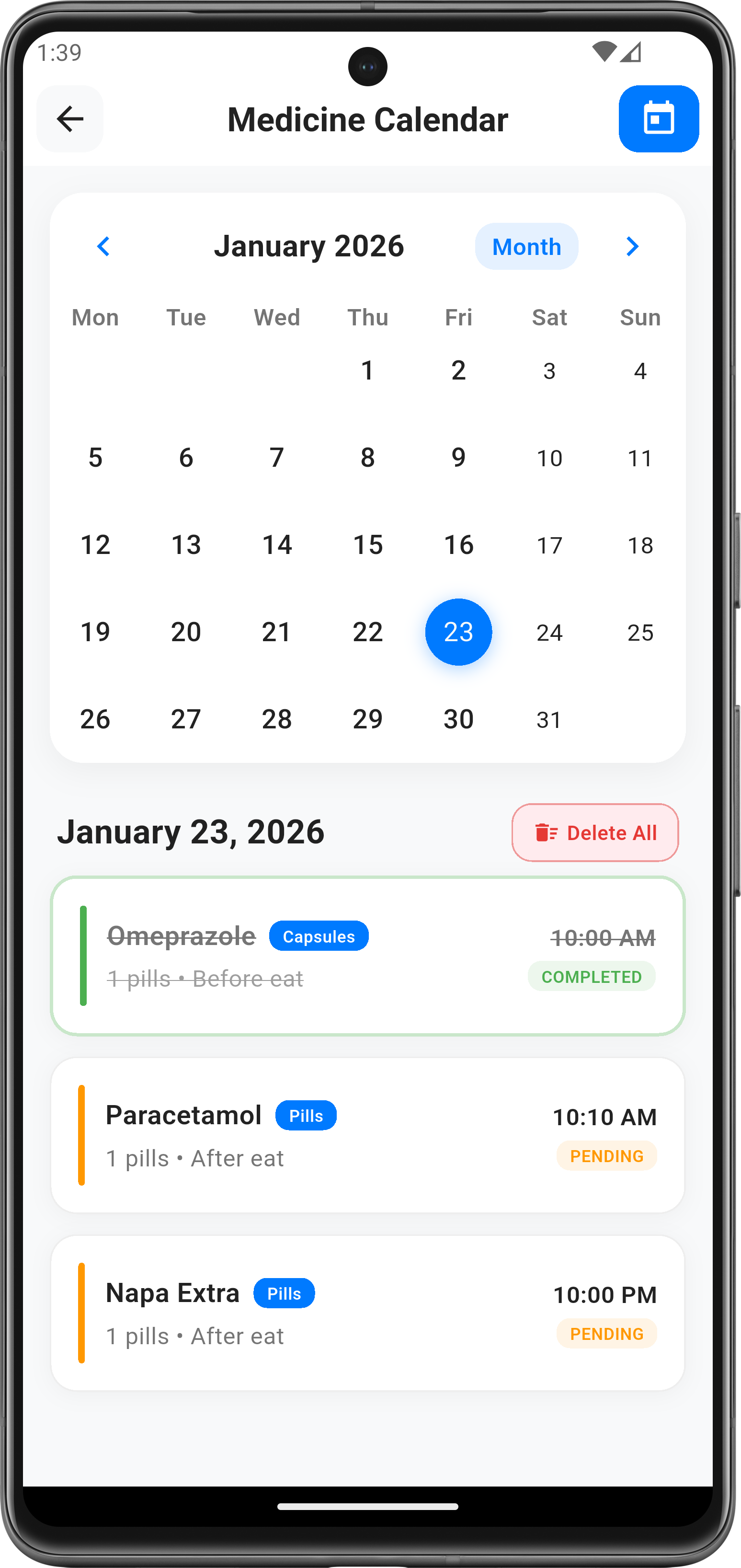Select January 31 on calendar
The image size is (741, 1568).
pyautogui.click(x=549, y=719)
